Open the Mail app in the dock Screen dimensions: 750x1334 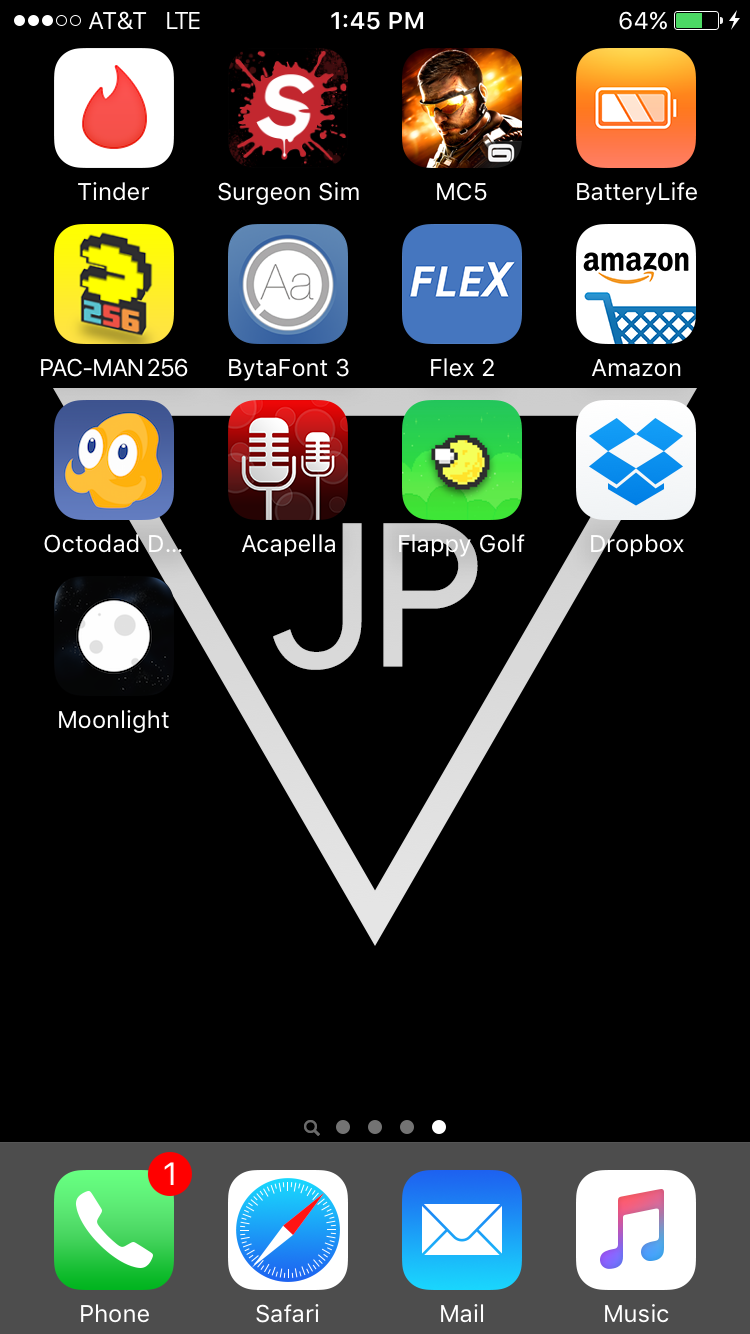(462, 1230)
